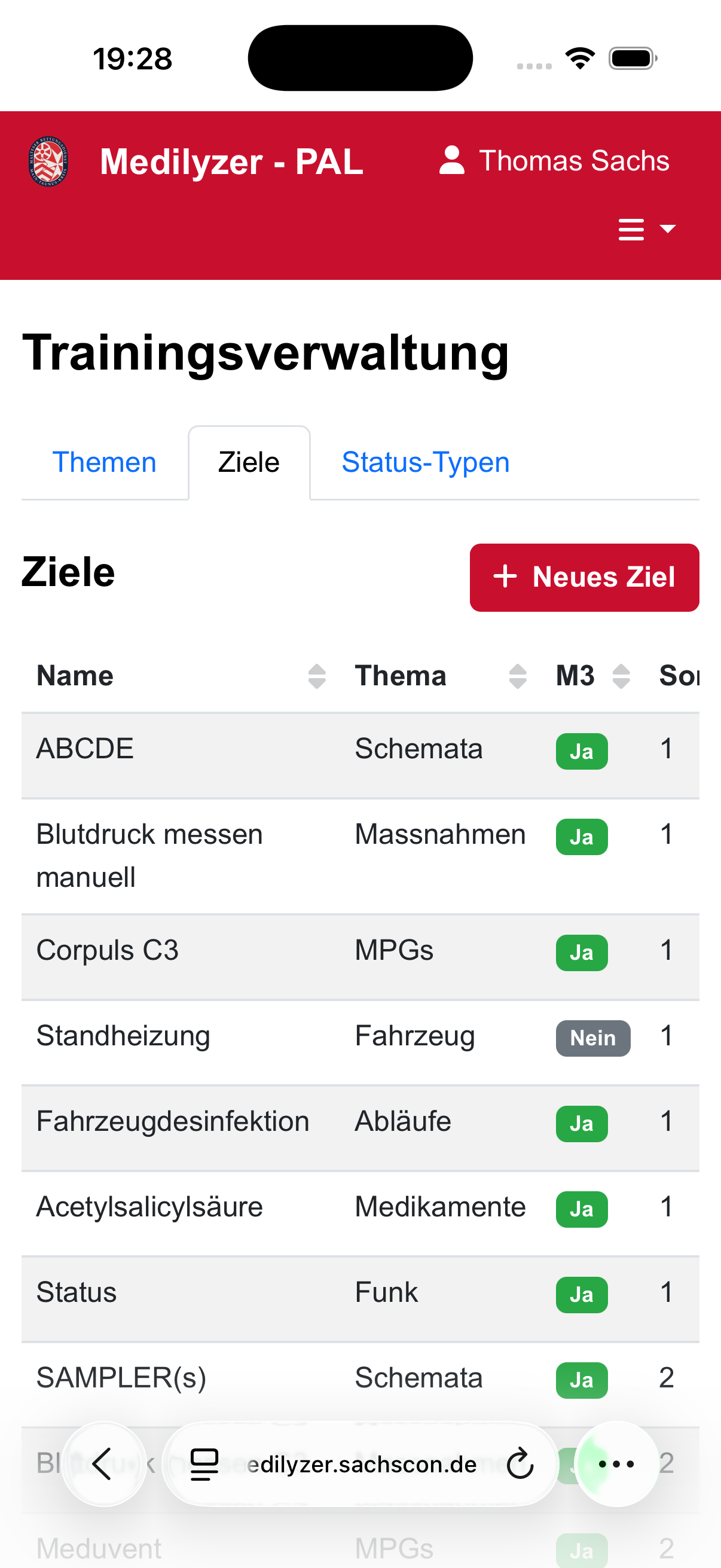Click the plus icon on Neues Ziel
The width and height of the screenshot is (721, 1568).
506,577
